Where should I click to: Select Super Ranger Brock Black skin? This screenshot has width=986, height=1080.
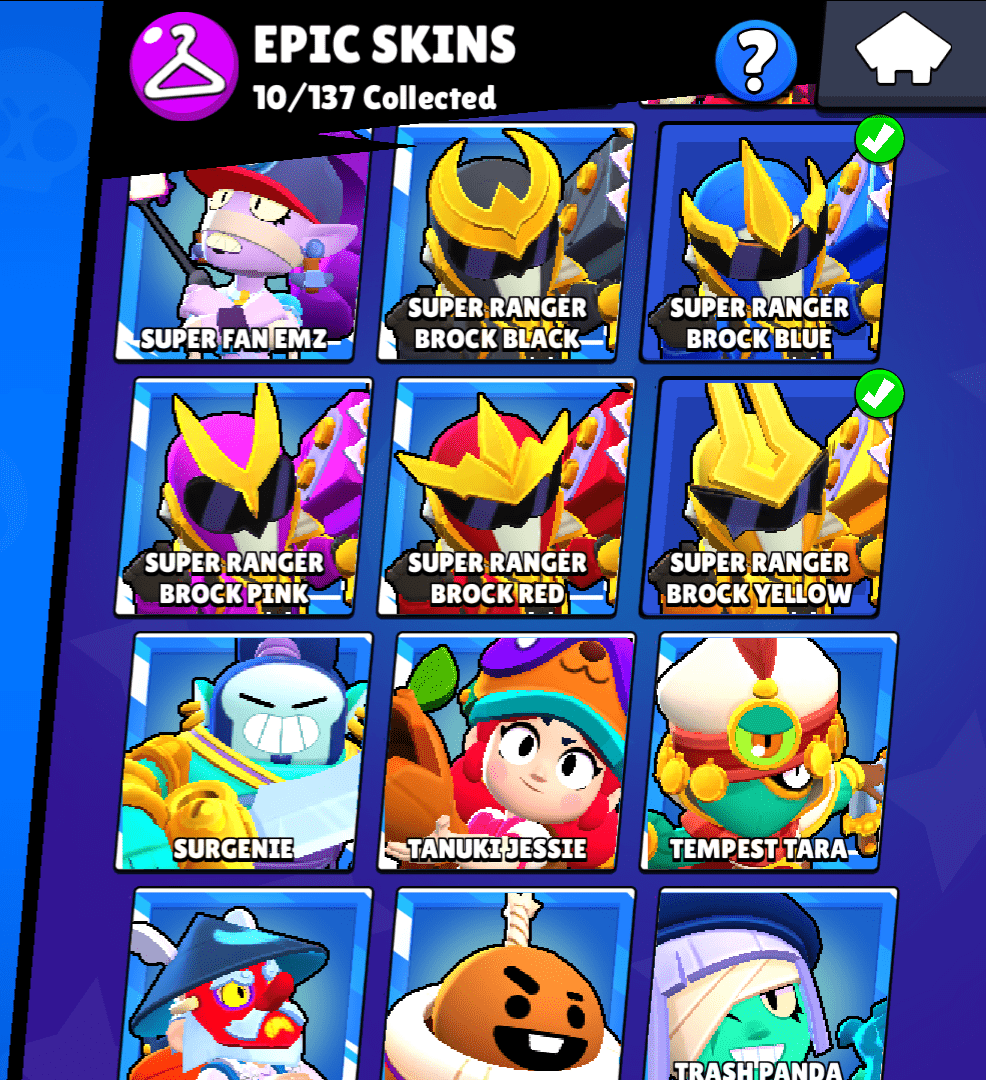tap(505, 245)
